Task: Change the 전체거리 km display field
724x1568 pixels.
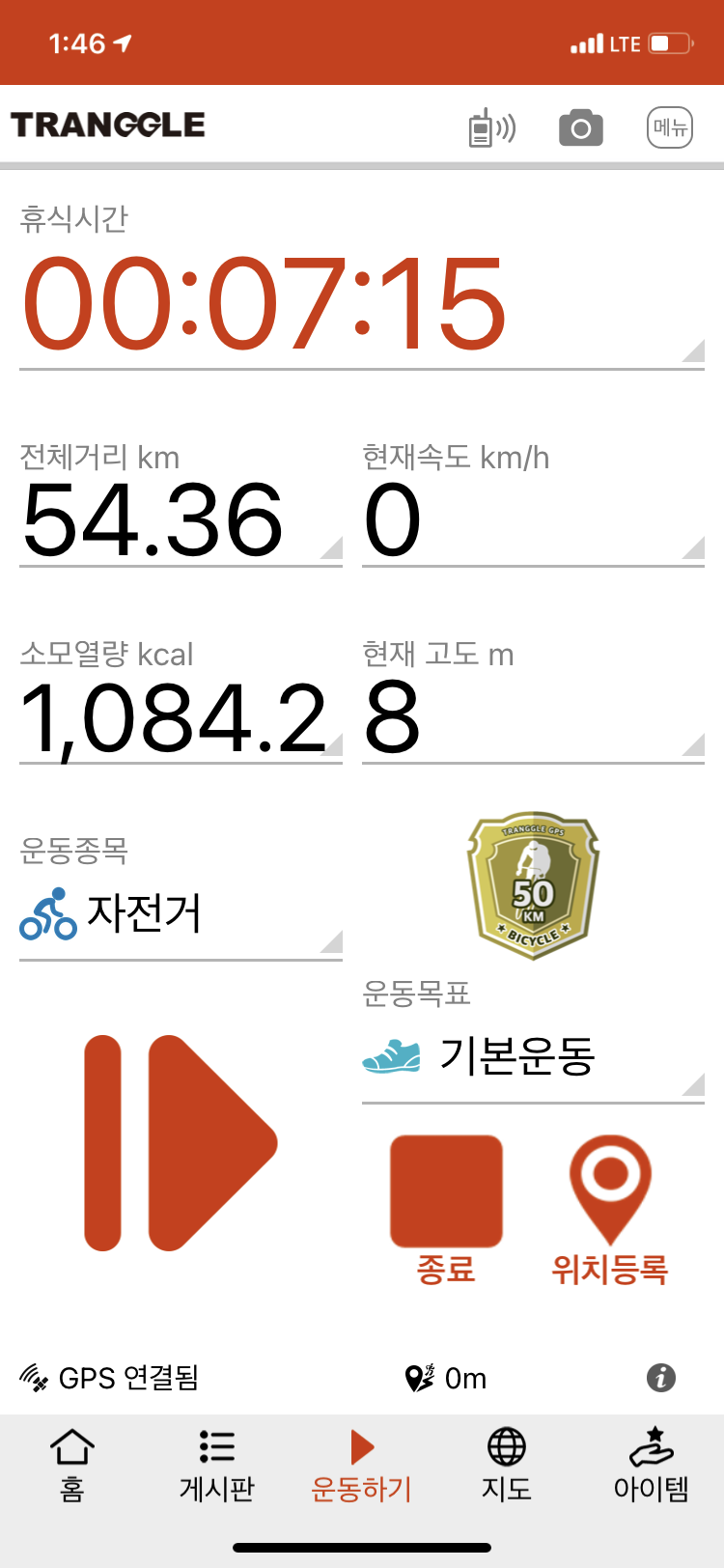Action: tap(180, 520)
